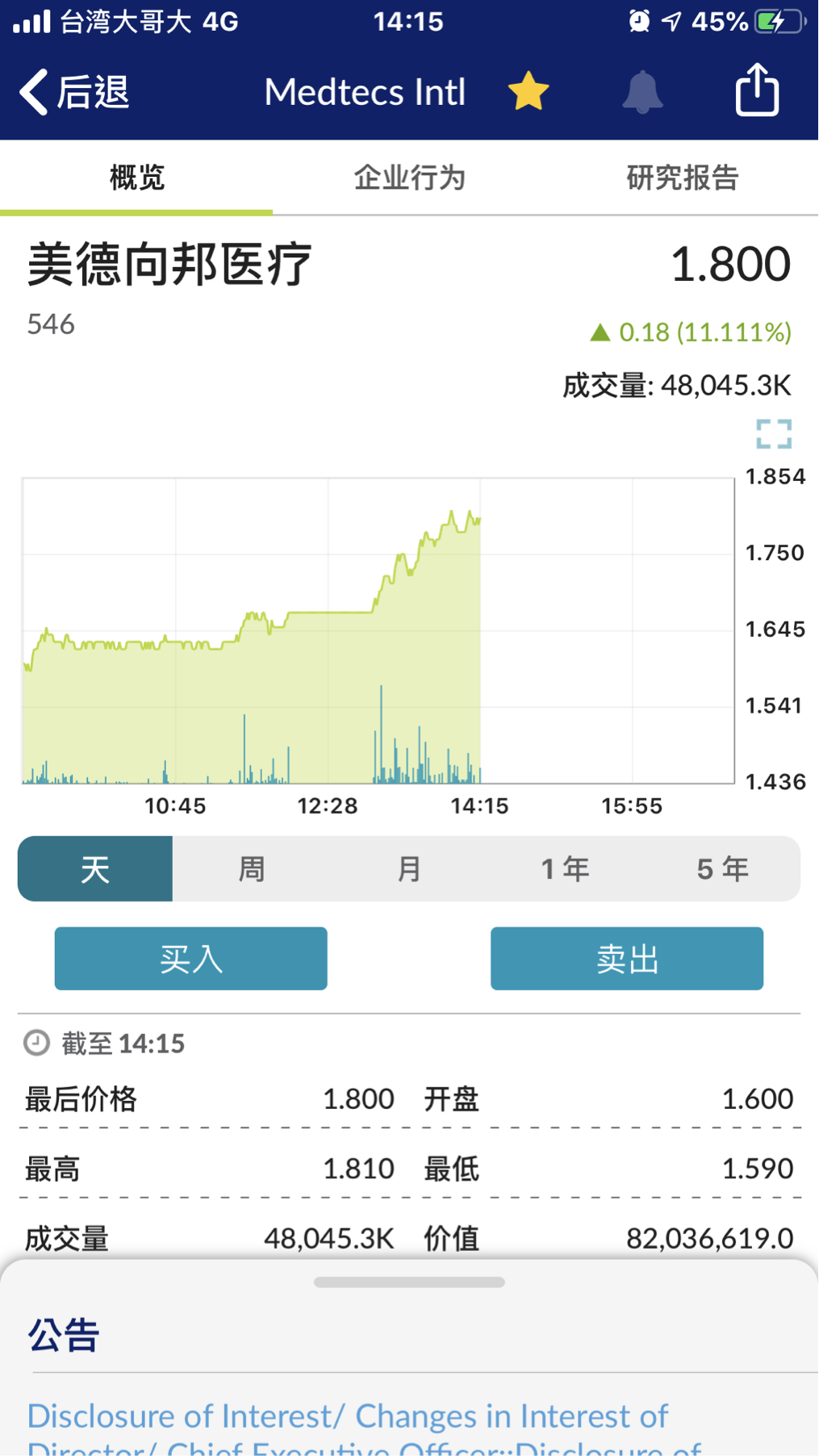Tap 卖出 to sell the stock

627,959
